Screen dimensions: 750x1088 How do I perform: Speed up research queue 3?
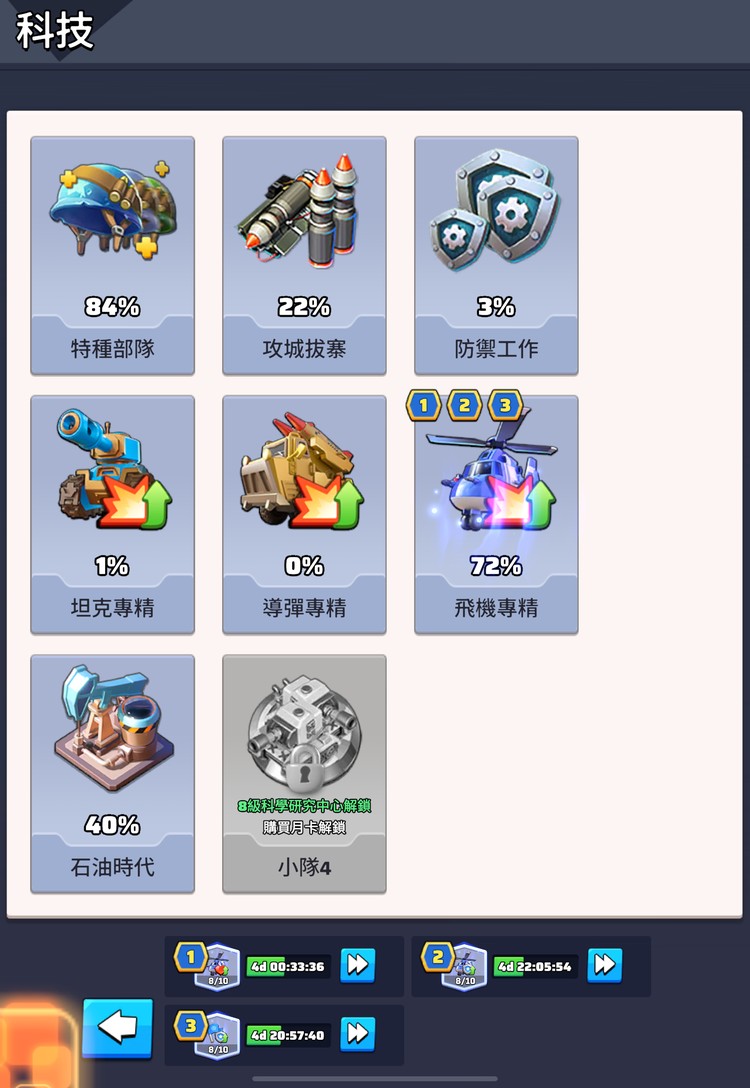point(360,1035)
